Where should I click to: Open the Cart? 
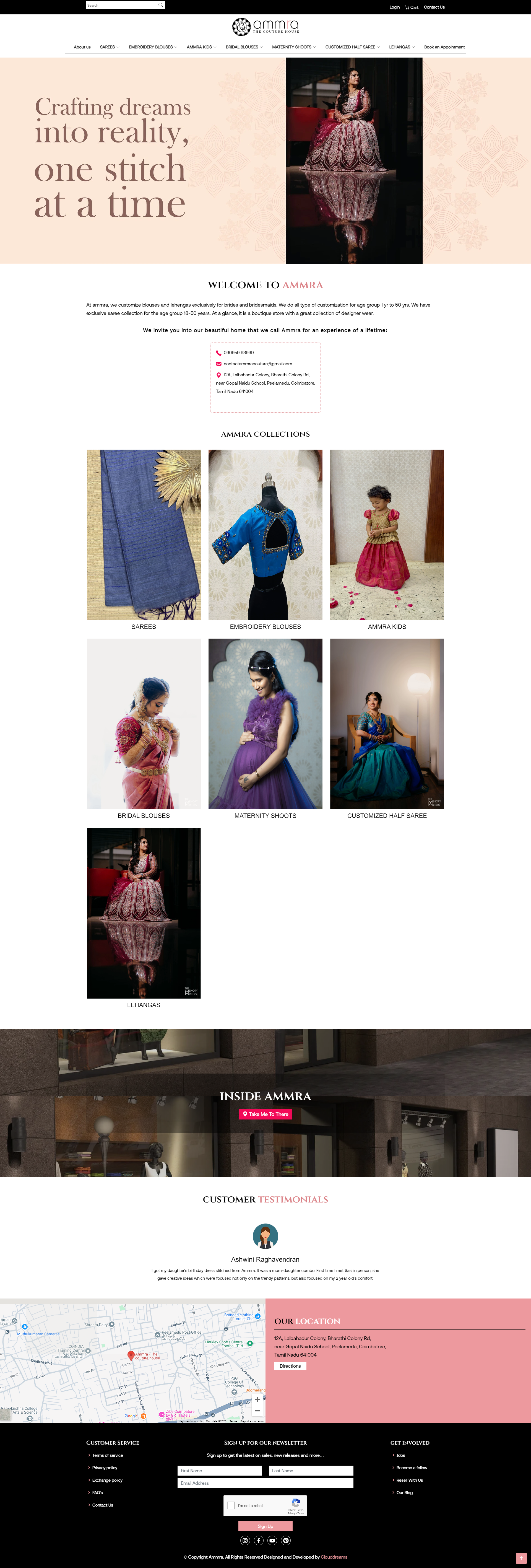(x=412, y=7)
